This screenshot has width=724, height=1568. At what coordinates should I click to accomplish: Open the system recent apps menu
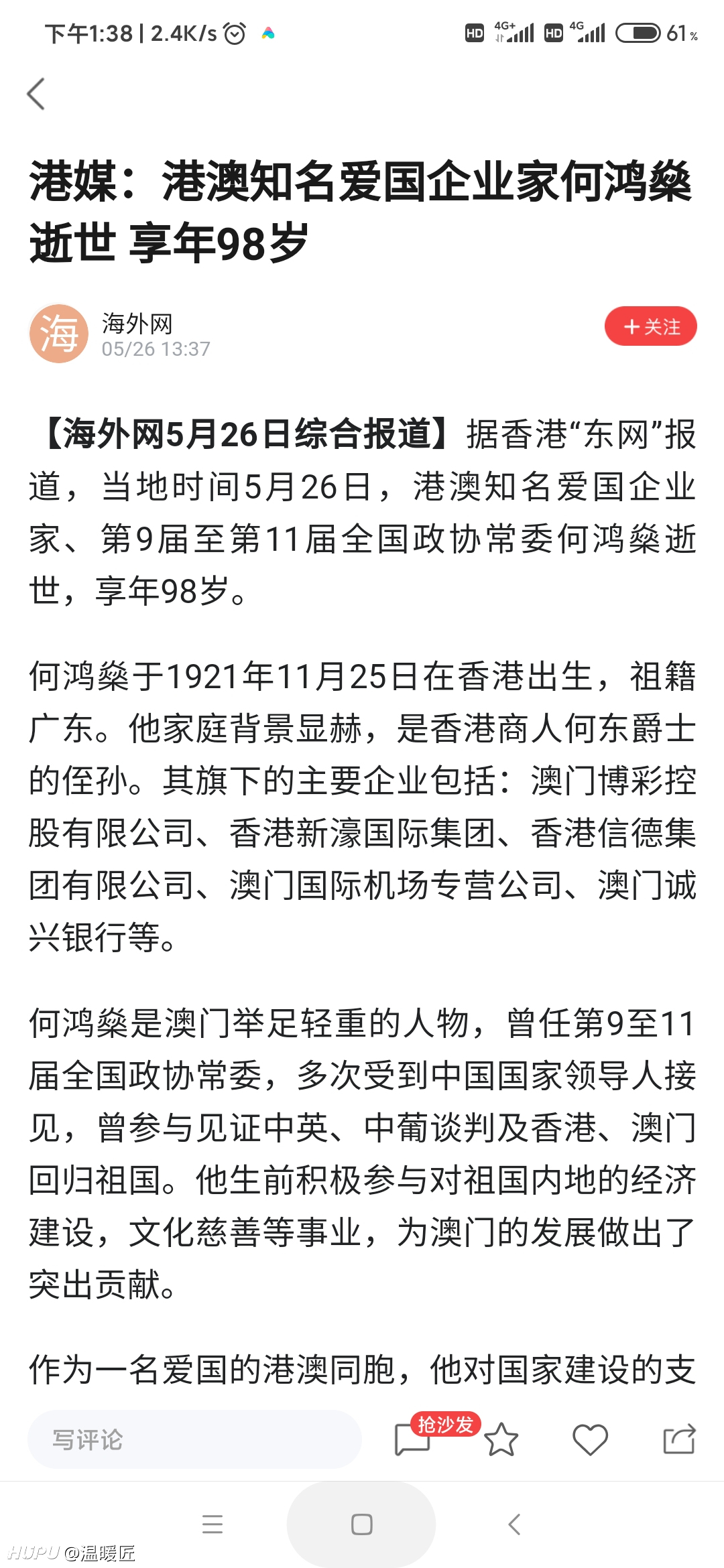point(213,1525)
